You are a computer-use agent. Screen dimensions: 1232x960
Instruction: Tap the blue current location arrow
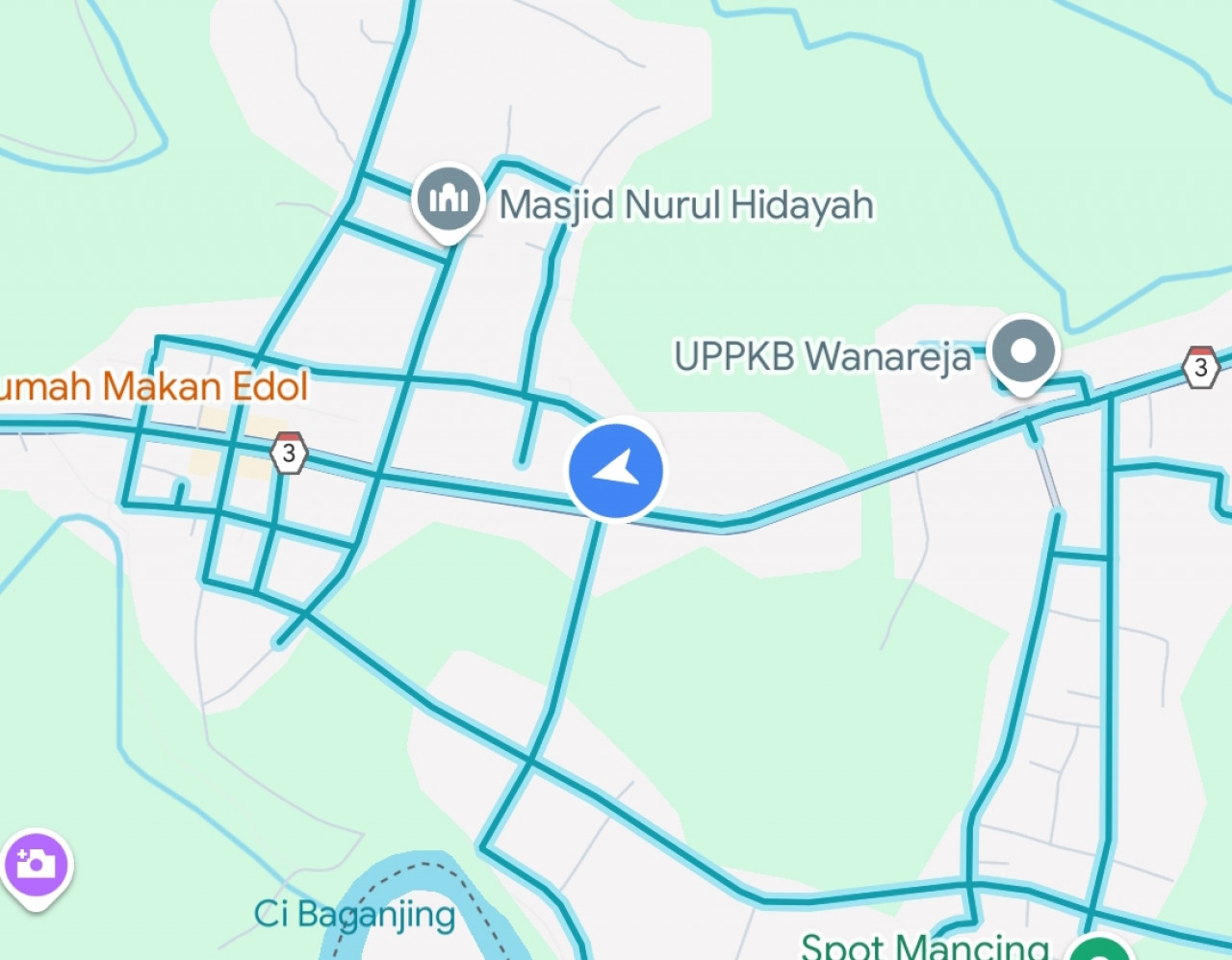click(616, 471)
